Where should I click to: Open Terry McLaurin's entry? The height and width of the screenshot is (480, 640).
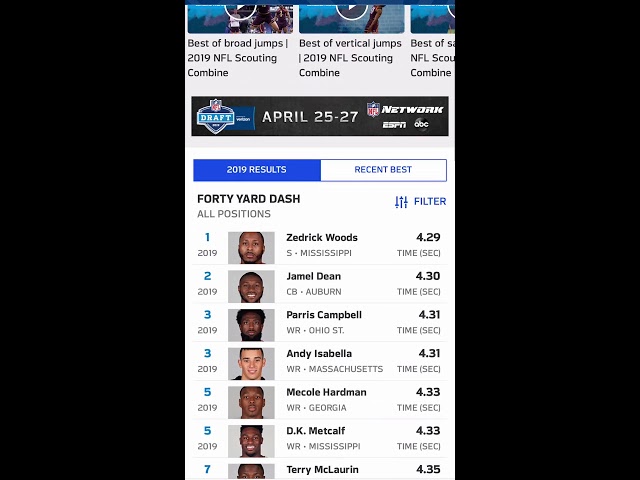[320, 470]
